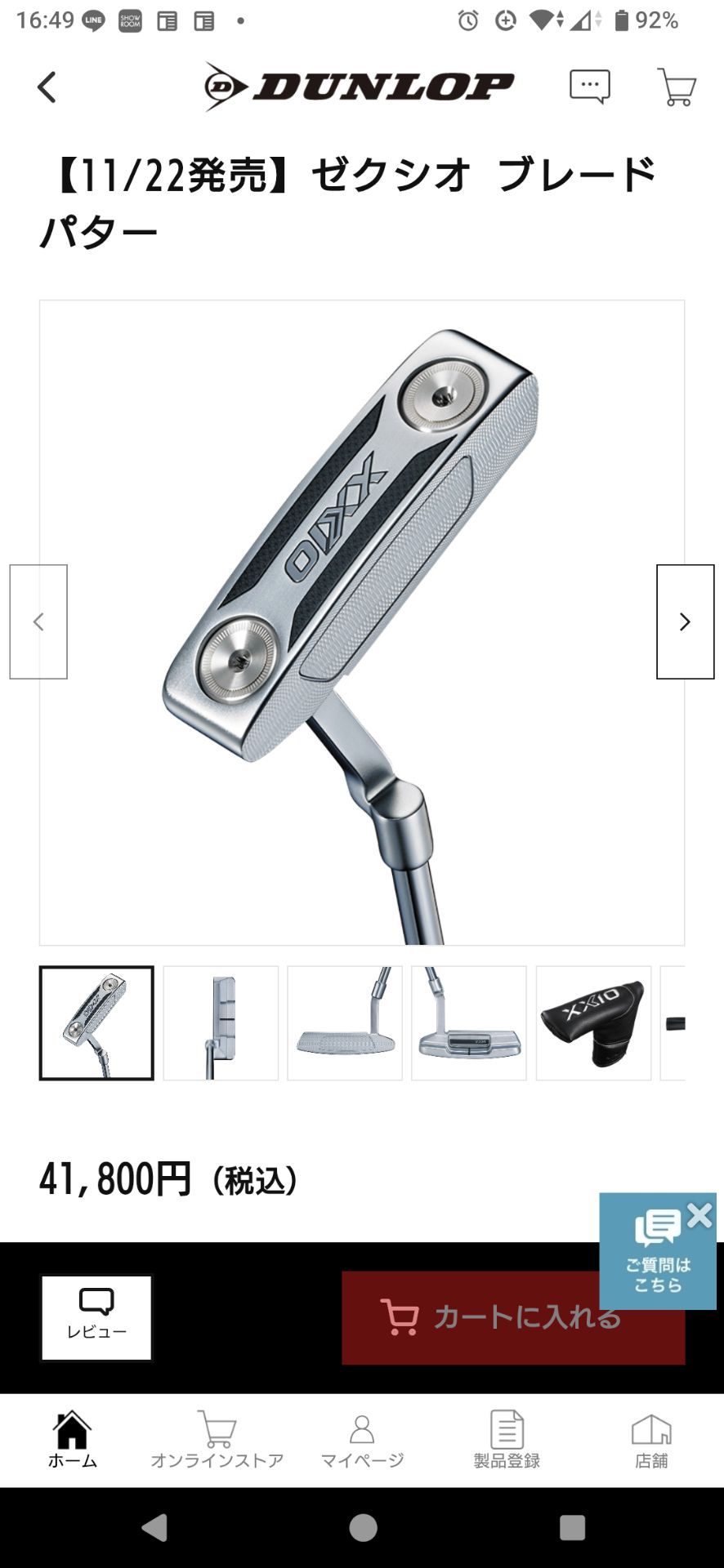Screen dimensions: 724x1568
Task: Switch to the 店舗 tab
Action: tap(651, 1440)
